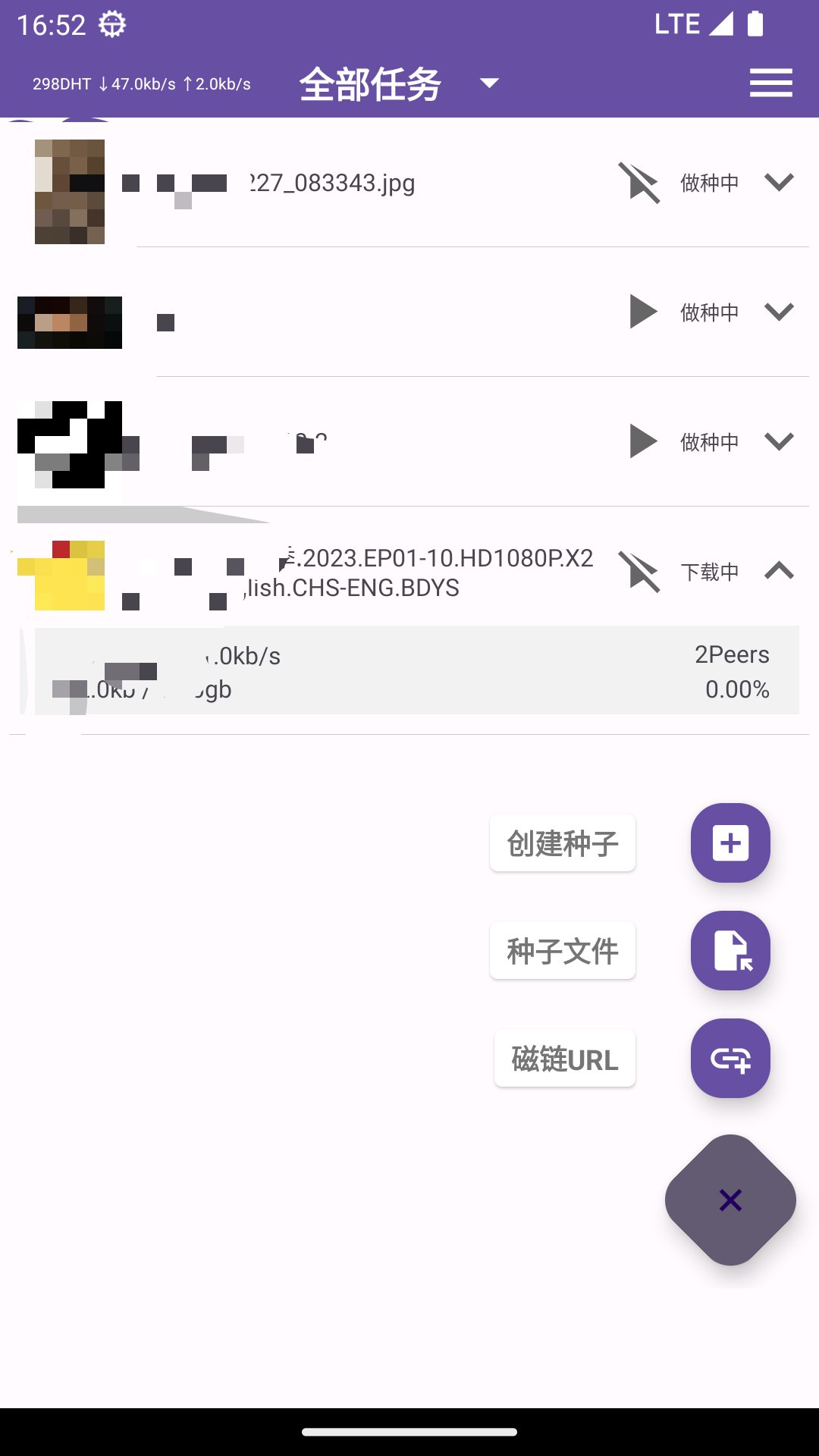Close the FAB menu with the X diamond

point(730,1200)
